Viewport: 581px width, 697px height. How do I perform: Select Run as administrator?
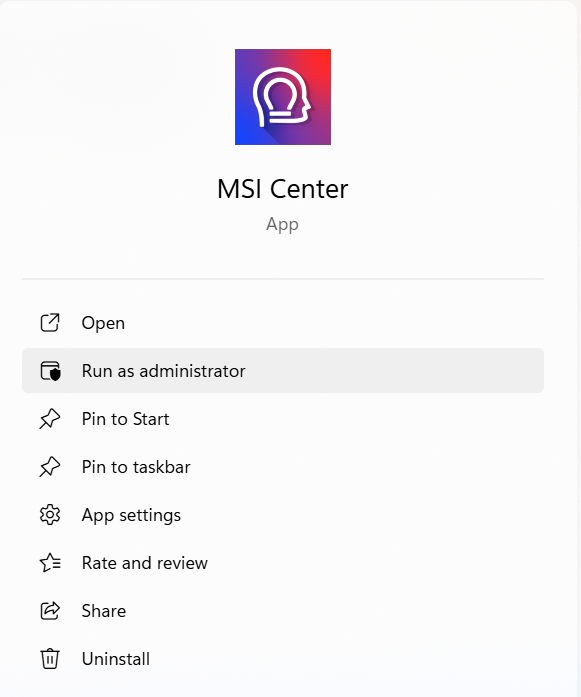(x=283, y=371)
